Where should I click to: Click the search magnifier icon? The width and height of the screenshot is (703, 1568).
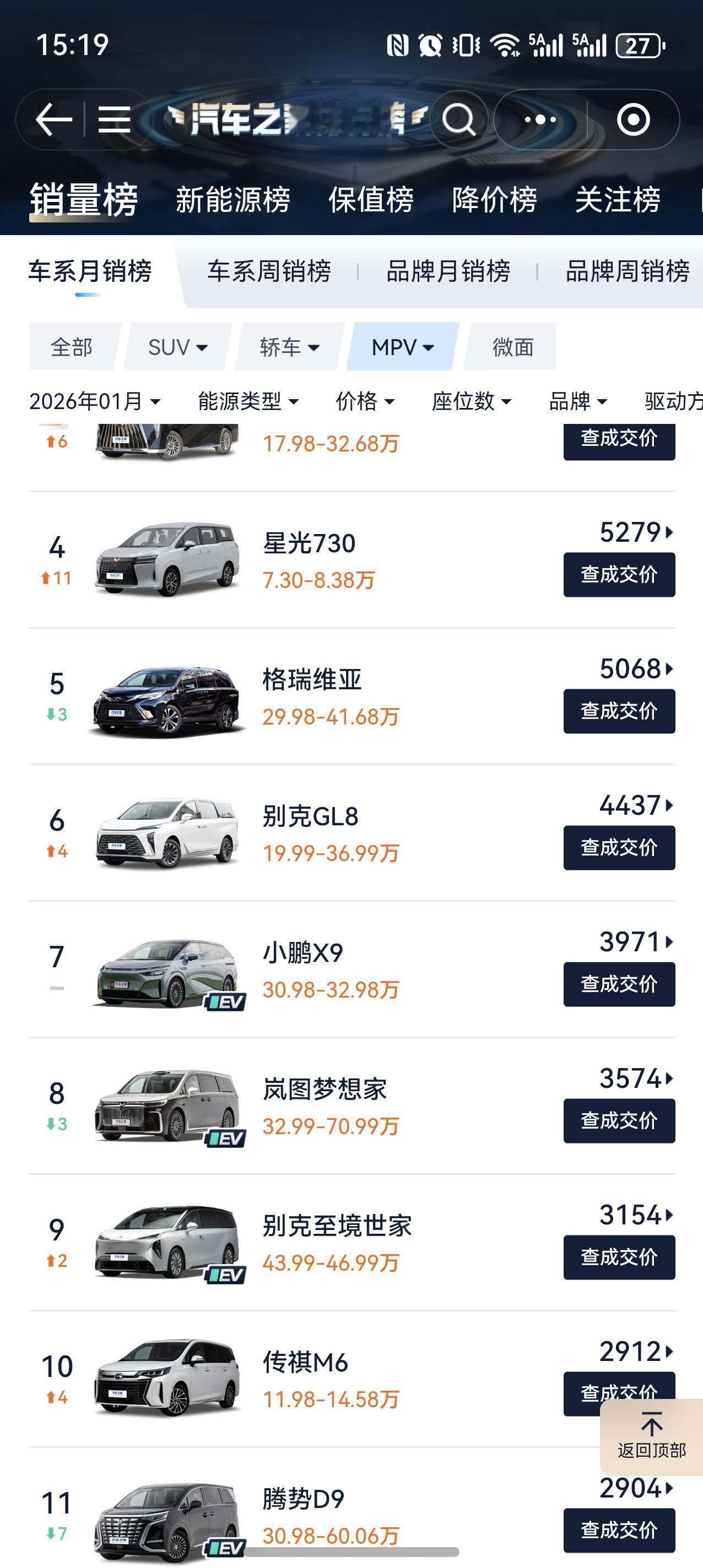point(461,119)
